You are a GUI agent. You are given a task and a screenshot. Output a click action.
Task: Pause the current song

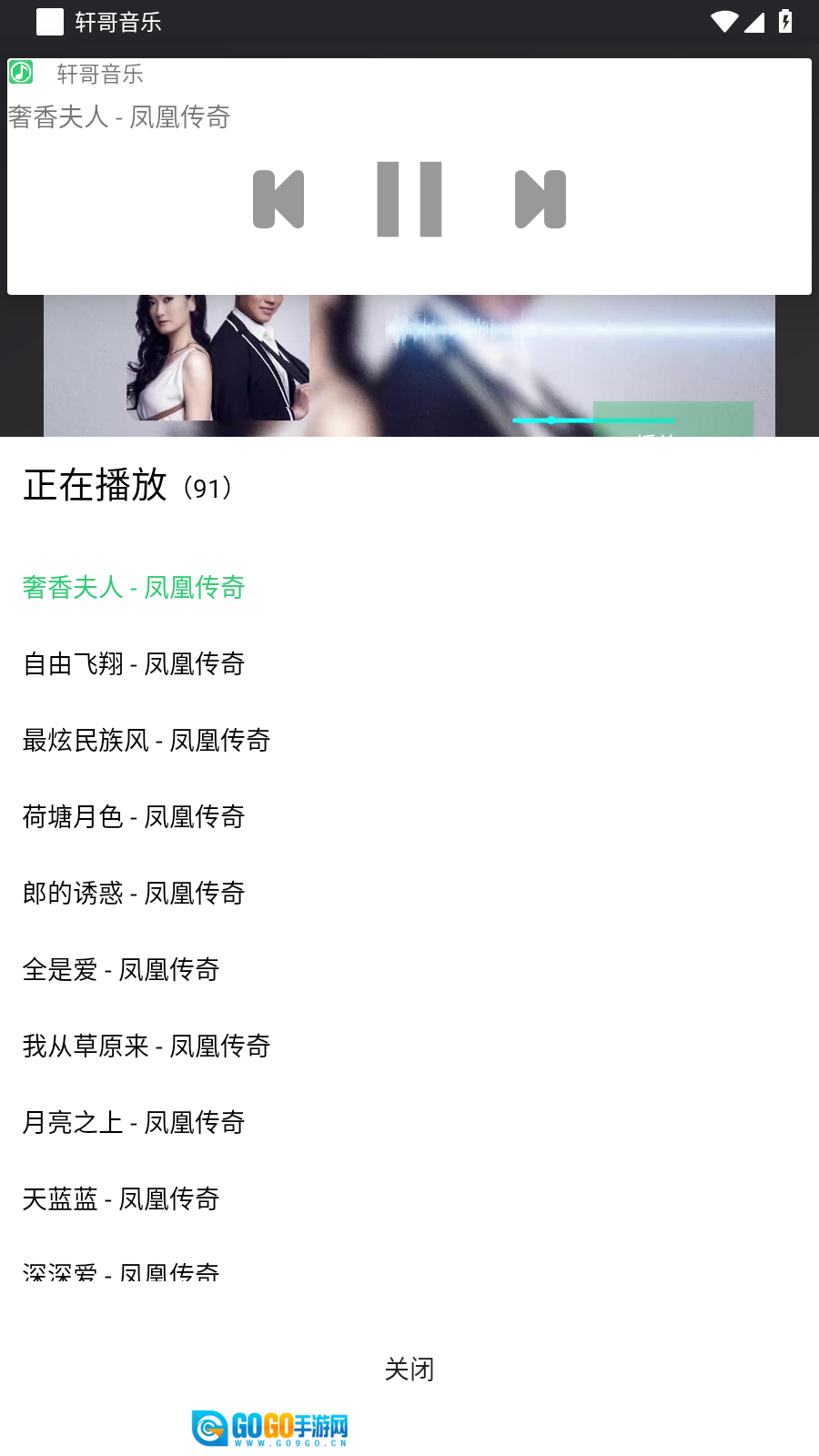pos(409,199)
